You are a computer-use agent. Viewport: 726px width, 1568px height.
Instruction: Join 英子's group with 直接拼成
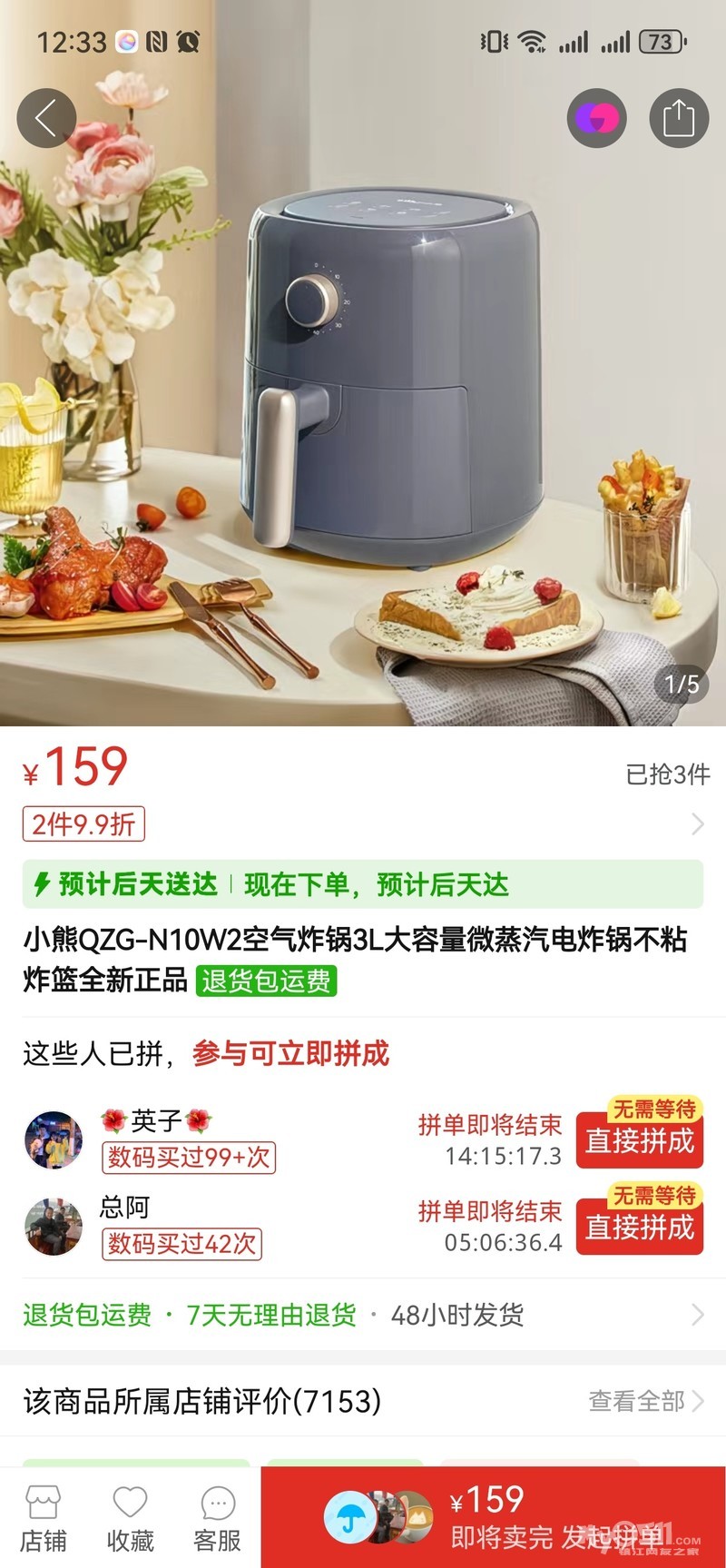click(x=640, y=1139)
